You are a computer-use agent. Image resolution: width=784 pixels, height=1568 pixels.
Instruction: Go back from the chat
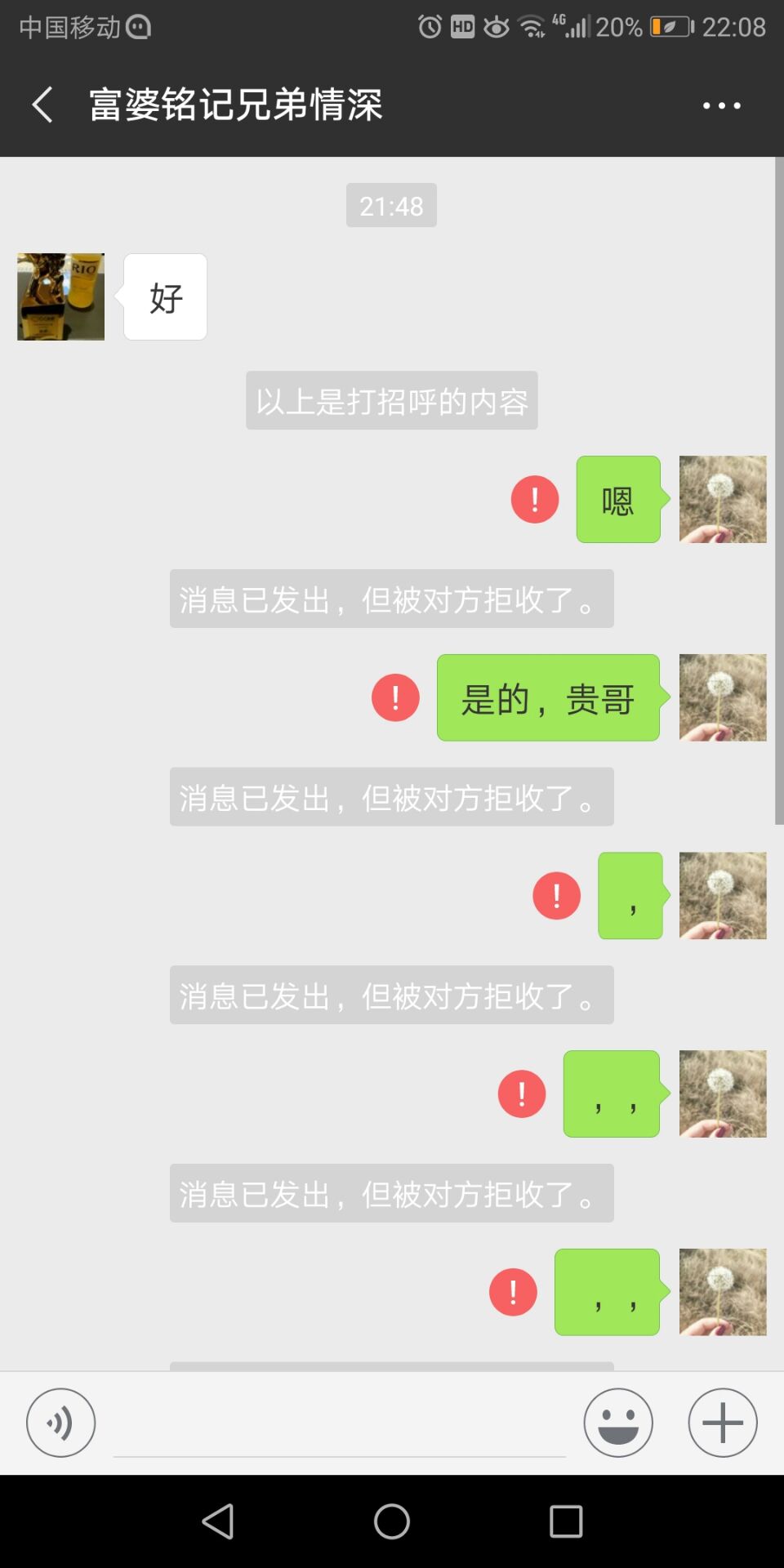pyautogui.click(x=42, y=105)
